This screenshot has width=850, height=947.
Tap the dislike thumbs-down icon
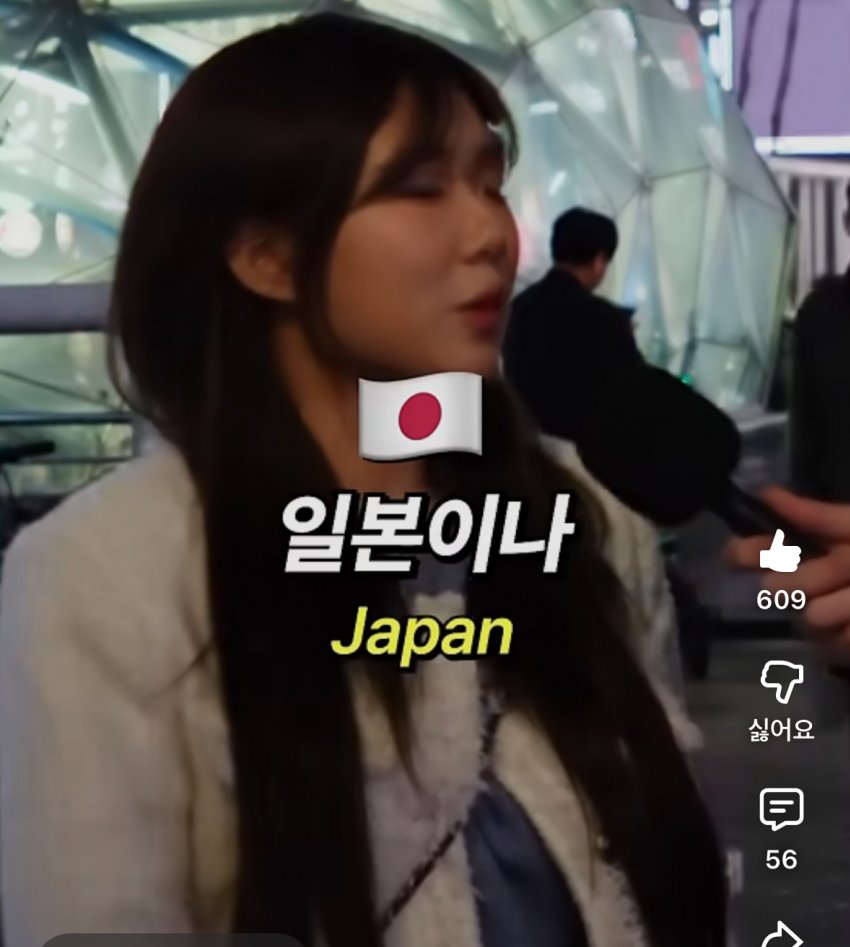click(x=781, y=683)
